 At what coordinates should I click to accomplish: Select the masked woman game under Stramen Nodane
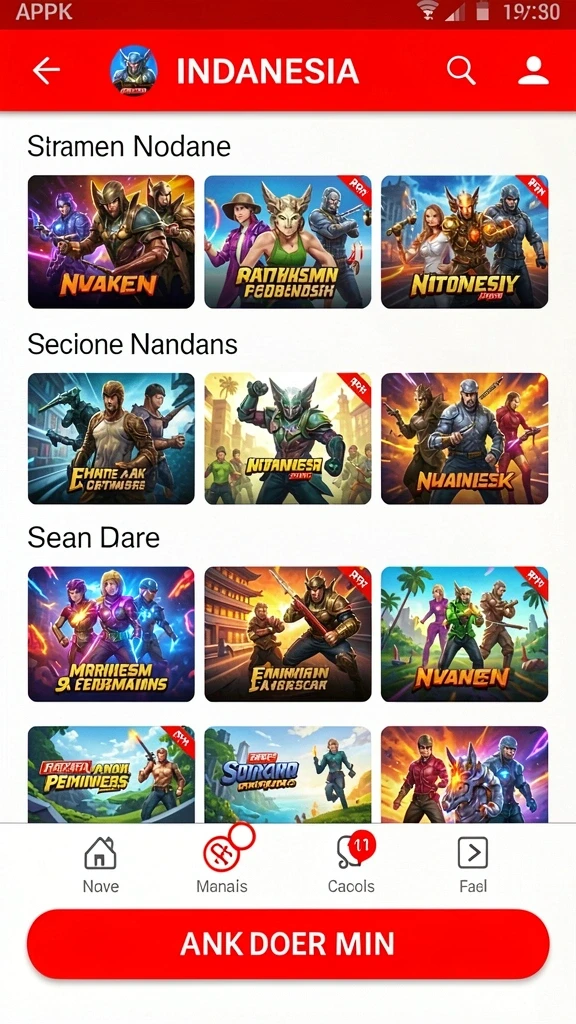point(288,242)
